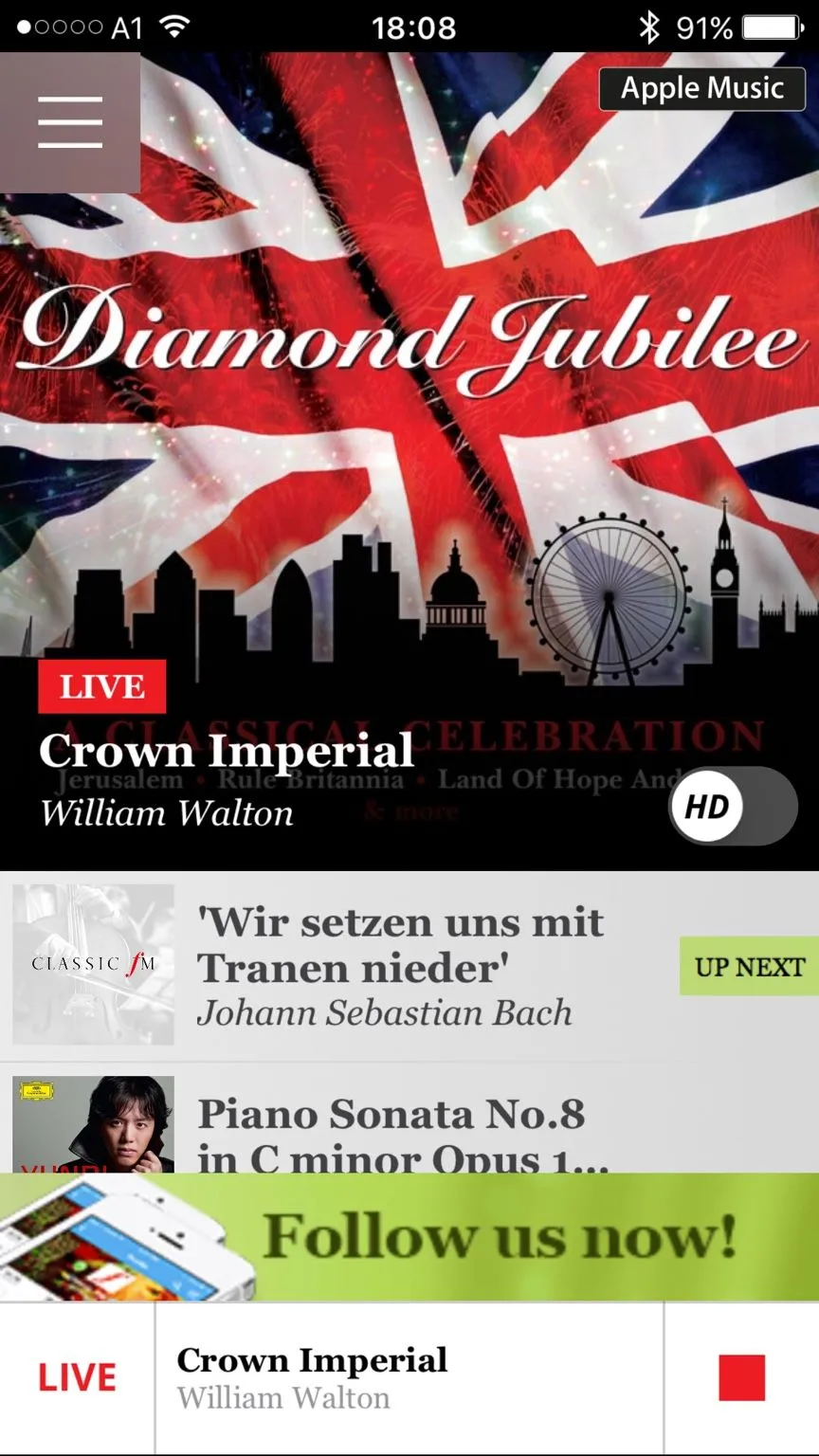Stop live playback with the red square
The height and width of the screenshot is (1456, 819).
(741, 1377)
